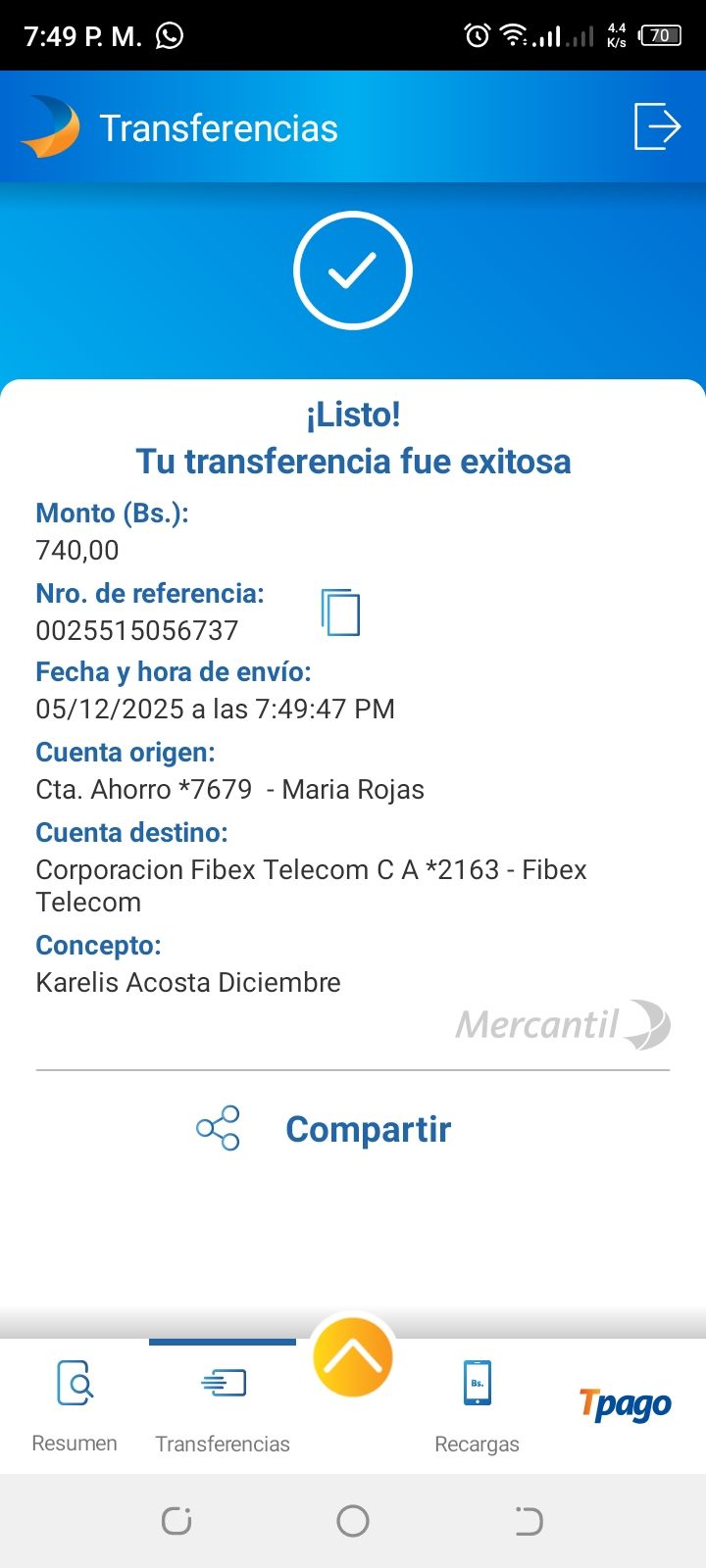Screen dimensions: 706x1568
Task: Log out using the exit icon
Action: coord(657,126)
